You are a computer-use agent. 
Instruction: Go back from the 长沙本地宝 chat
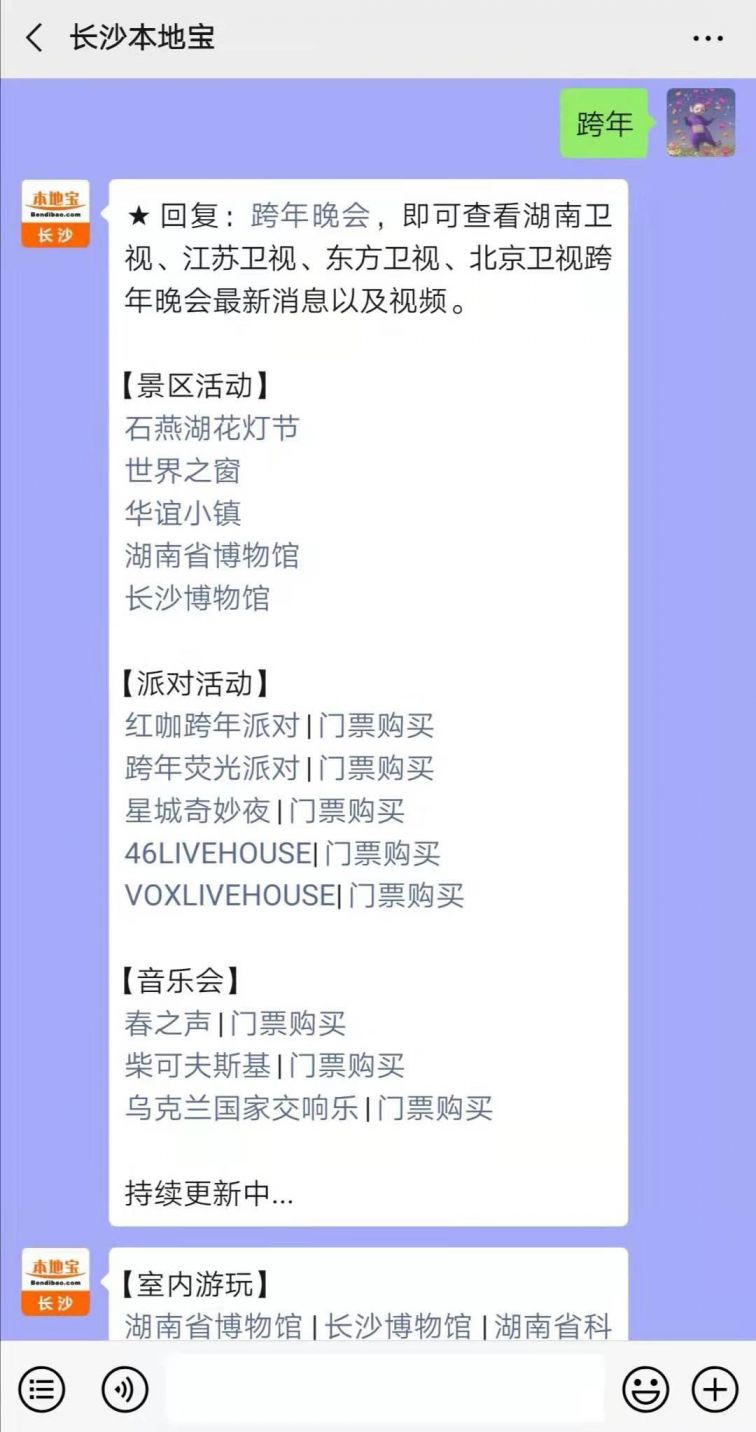[35, 39]
